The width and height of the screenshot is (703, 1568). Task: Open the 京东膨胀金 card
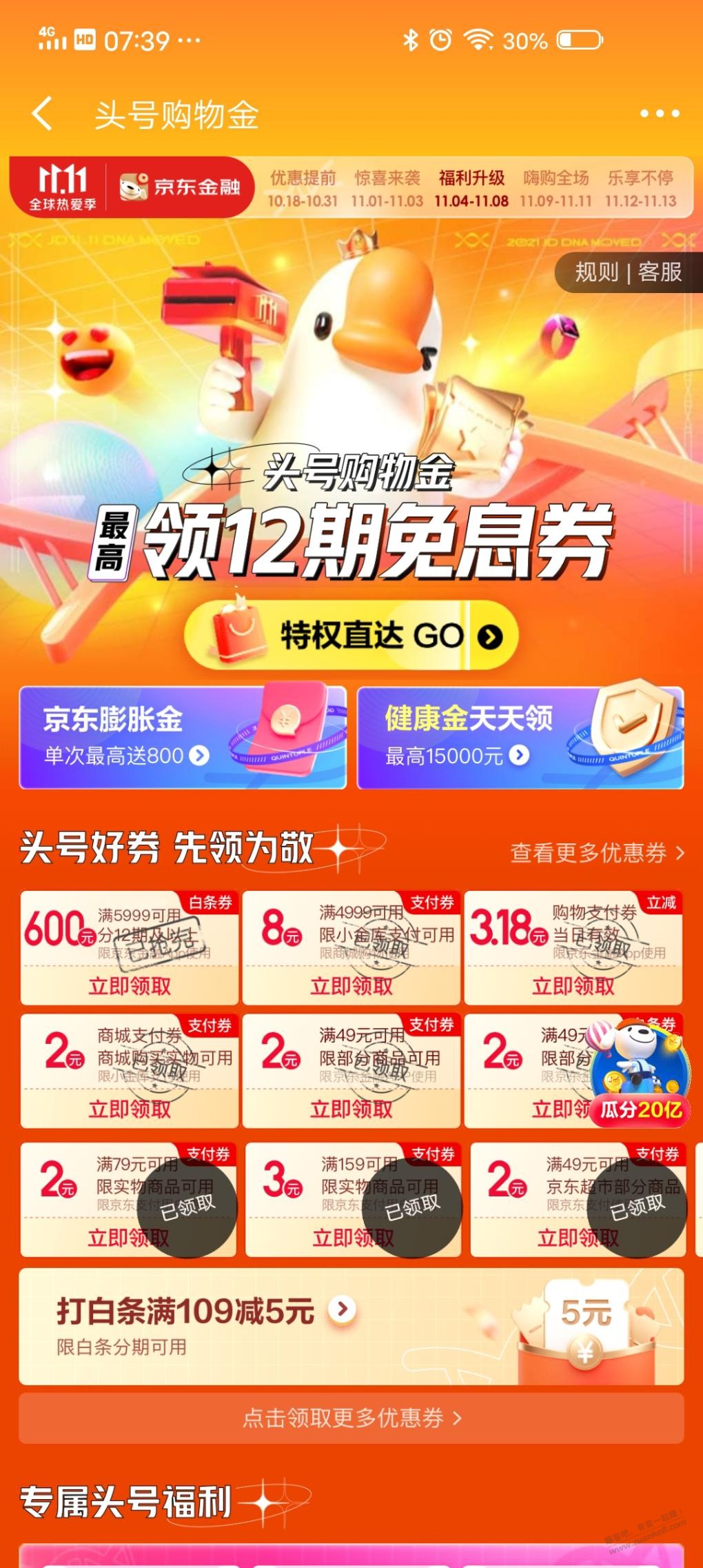pos(183,737)
